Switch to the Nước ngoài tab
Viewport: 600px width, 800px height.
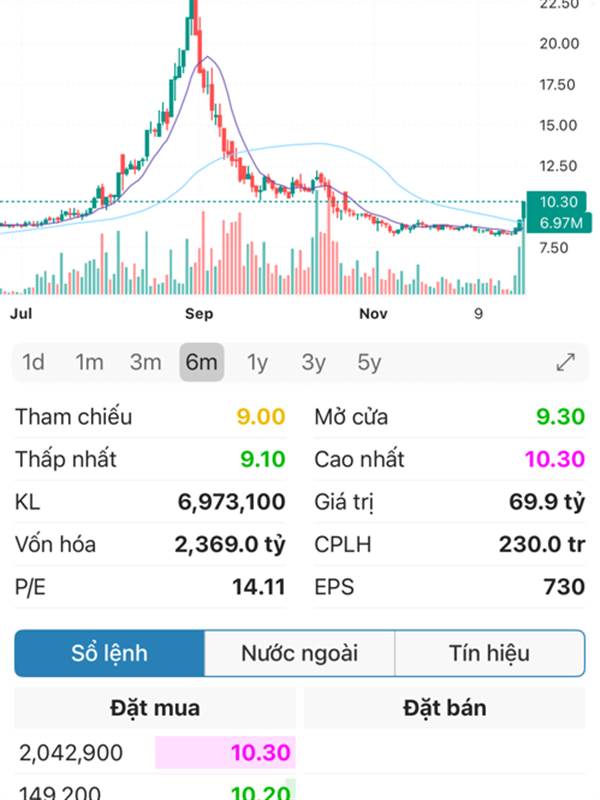[299, 654]
